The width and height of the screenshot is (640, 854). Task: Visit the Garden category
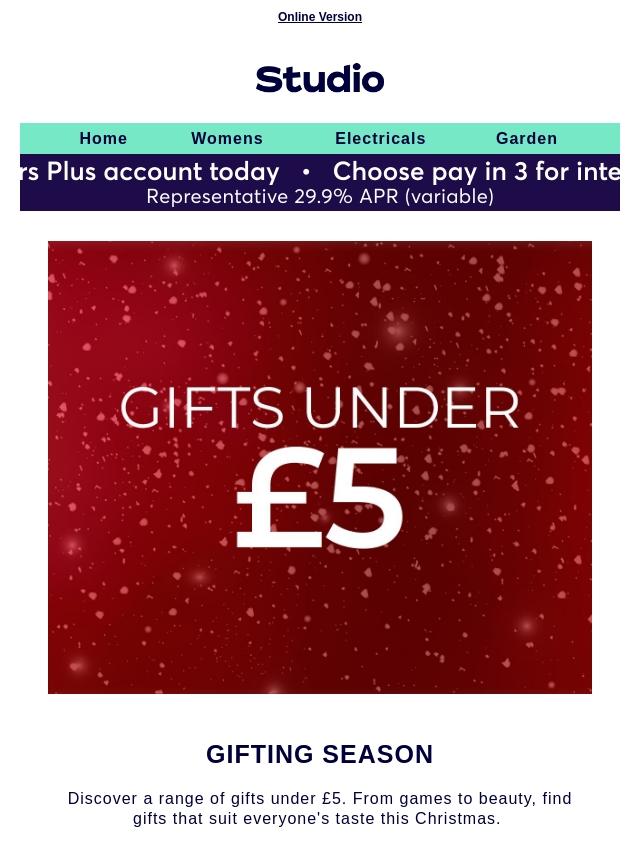pyautogui.click(x=526, y=139)
